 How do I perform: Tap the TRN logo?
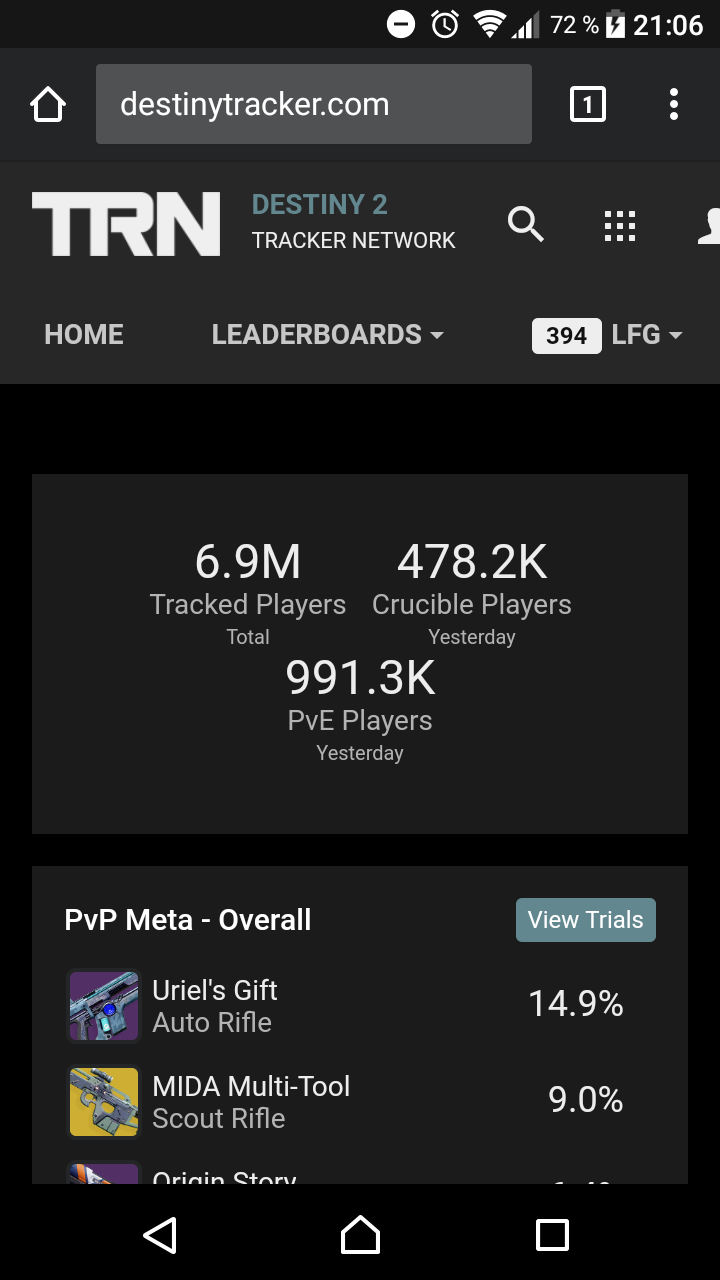point(126,224)
